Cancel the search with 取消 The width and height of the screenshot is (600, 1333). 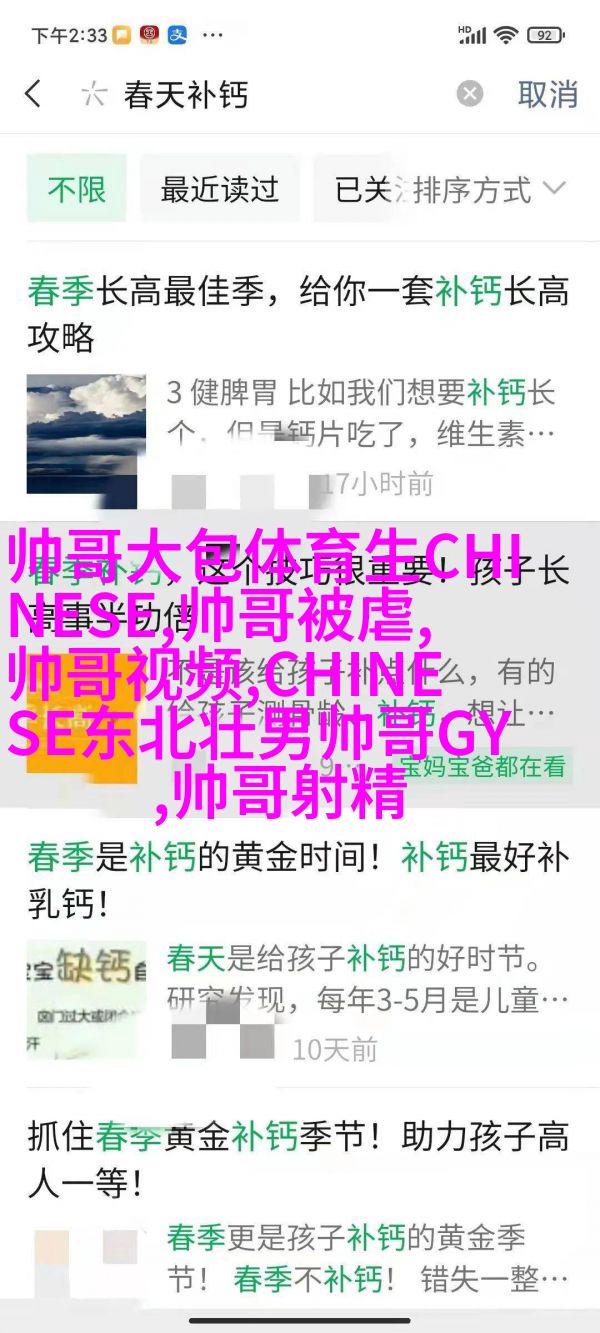547,95
